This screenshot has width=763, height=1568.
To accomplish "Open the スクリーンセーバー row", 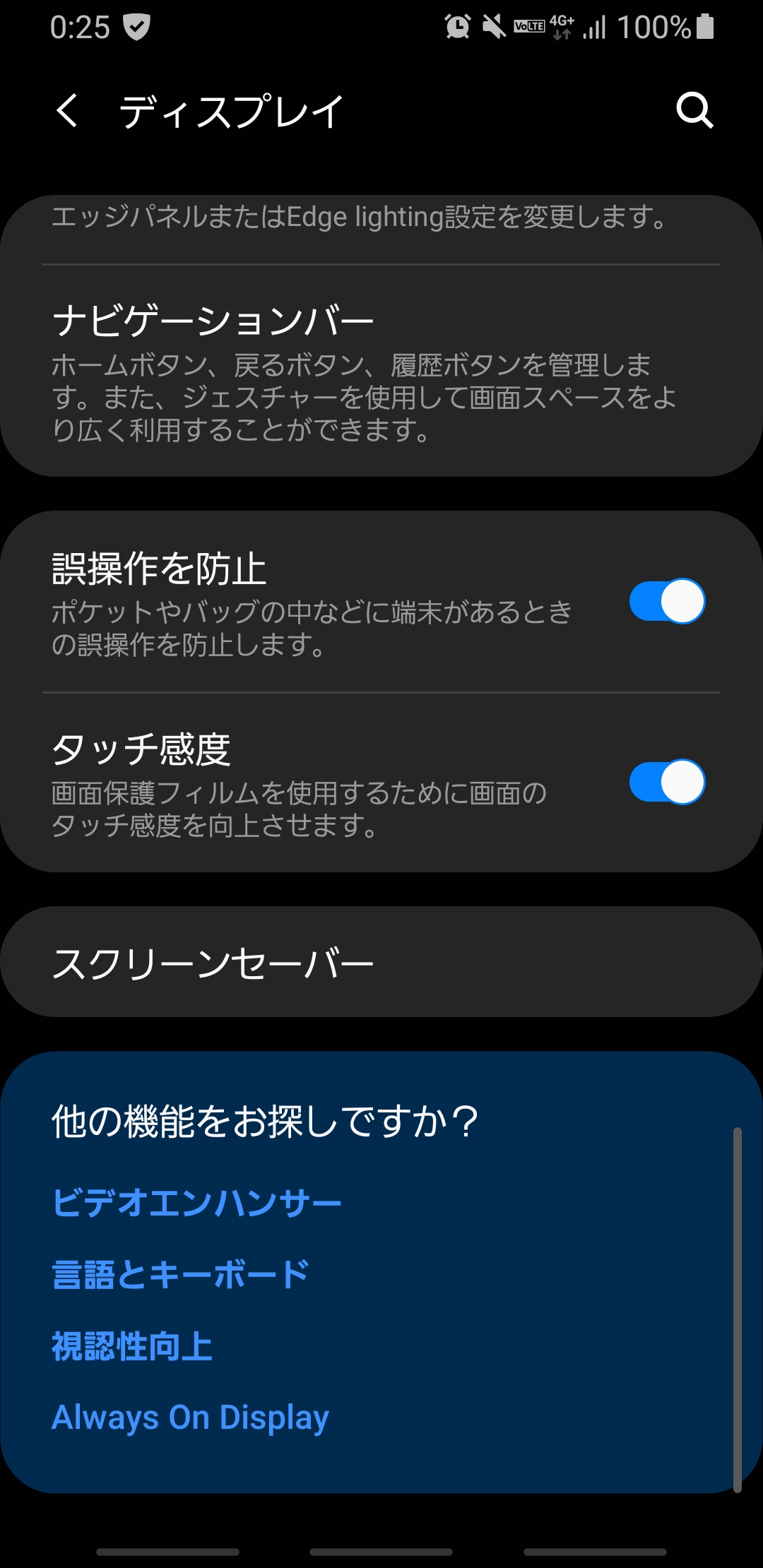I will point(381,962).
